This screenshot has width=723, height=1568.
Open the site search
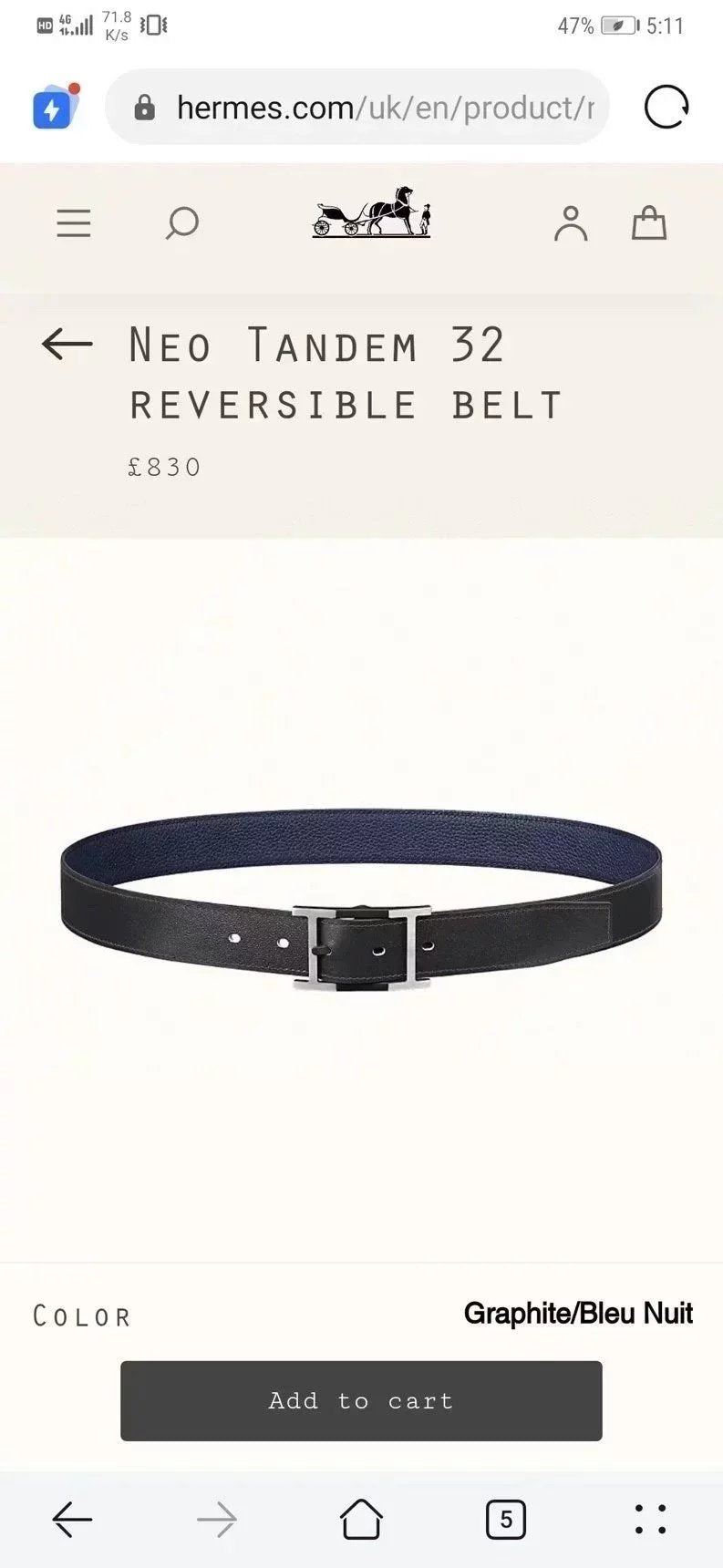181,223
